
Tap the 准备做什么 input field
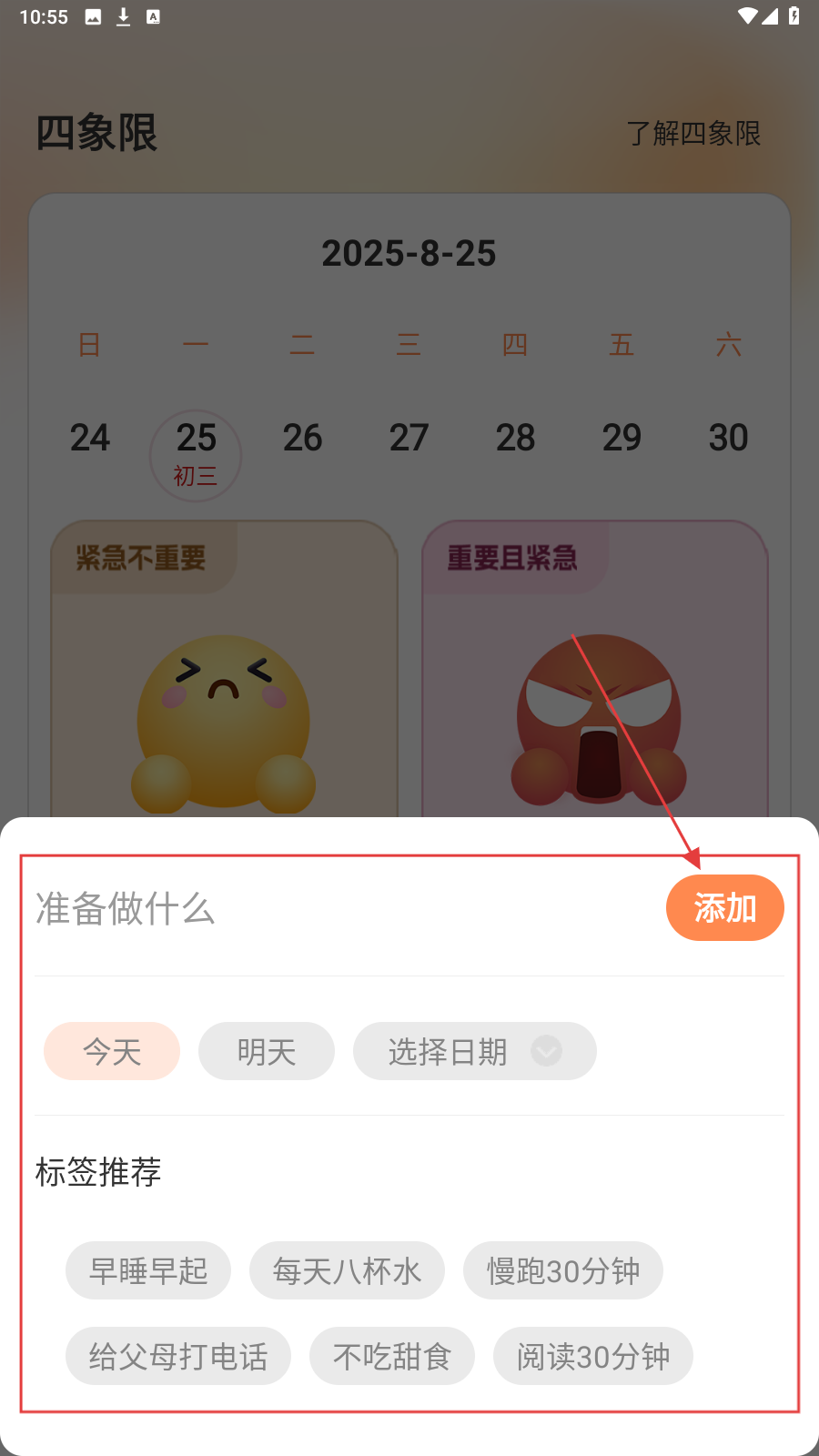click(x=337, y=908)
